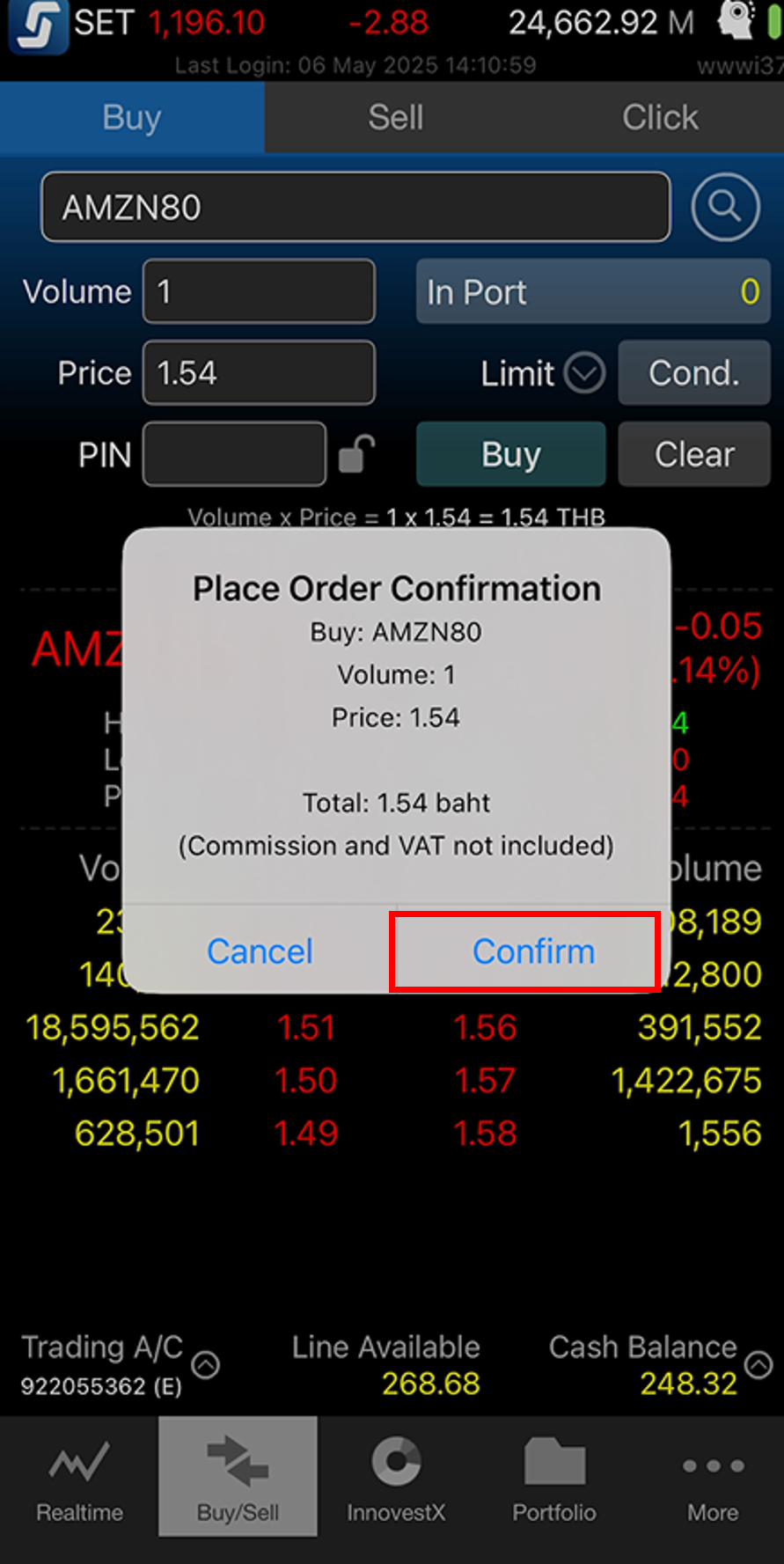Edit the Volume field
This screenshot has width=784, height=1564.
(259, 291)
